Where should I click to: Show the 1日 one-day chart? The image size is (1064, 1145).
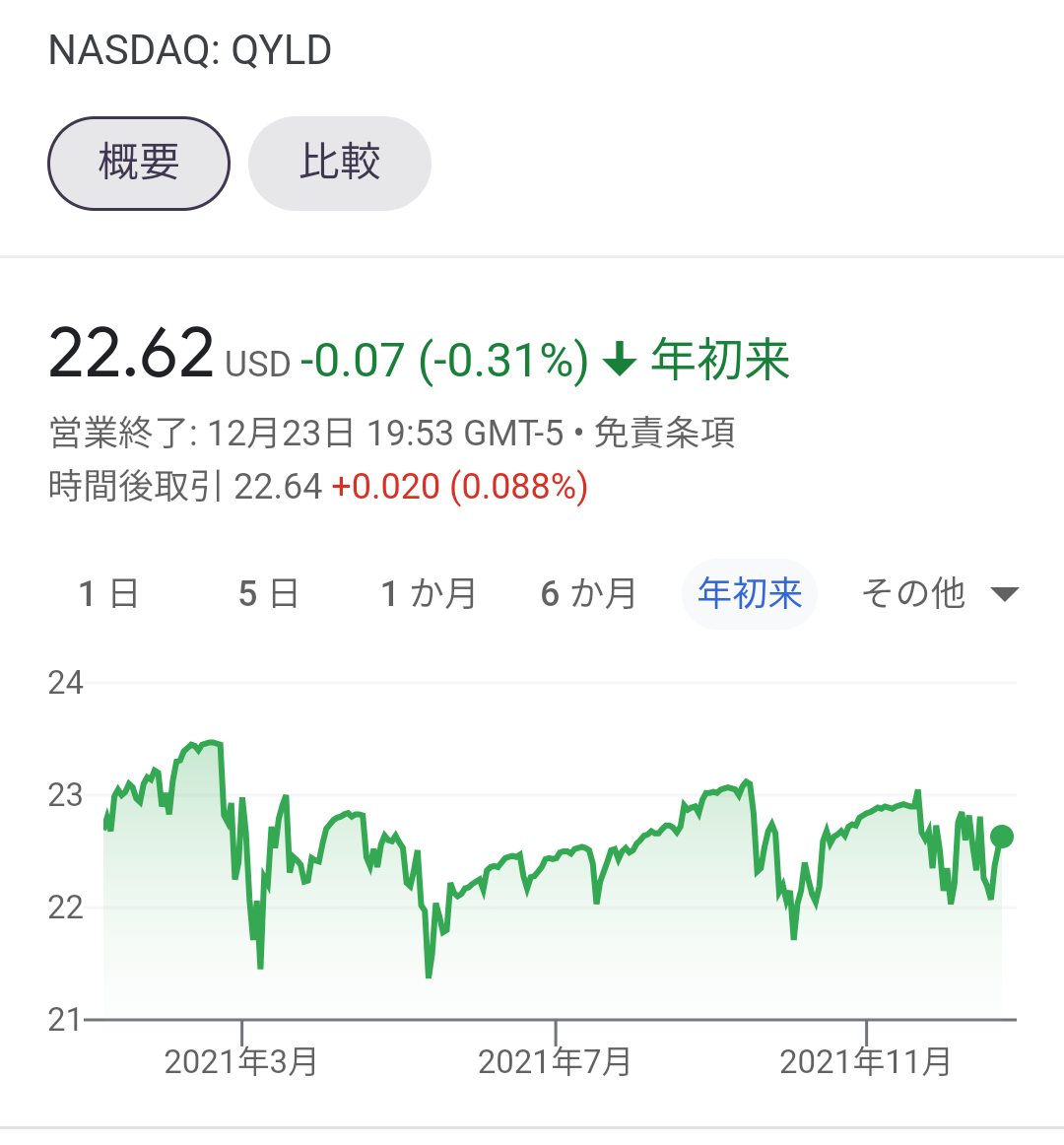pos(108,594)
